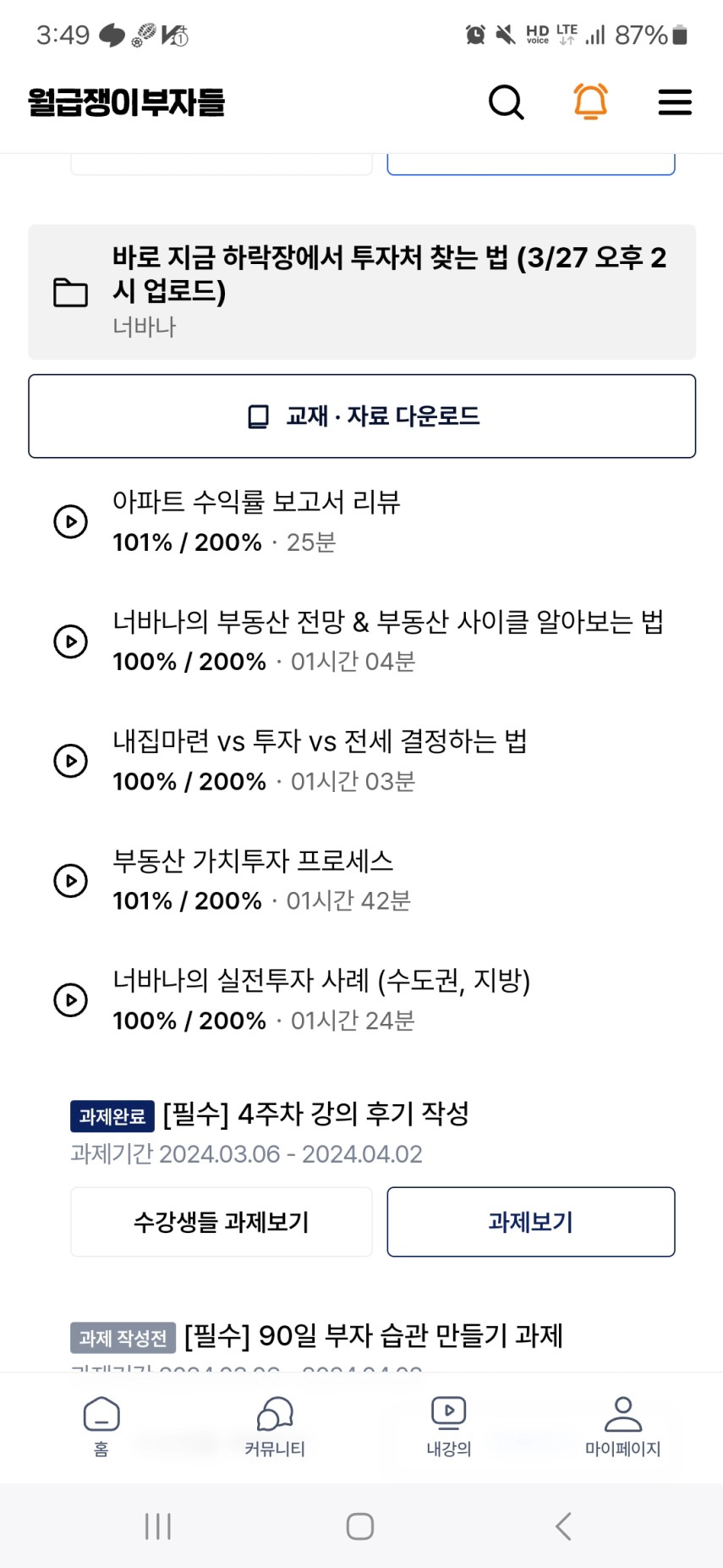Image resolution: width=723 pixels, height=1568 pixels.
Task: Tap 과제보기 for 4주차 강의 후기
Action: (531, 1222)
